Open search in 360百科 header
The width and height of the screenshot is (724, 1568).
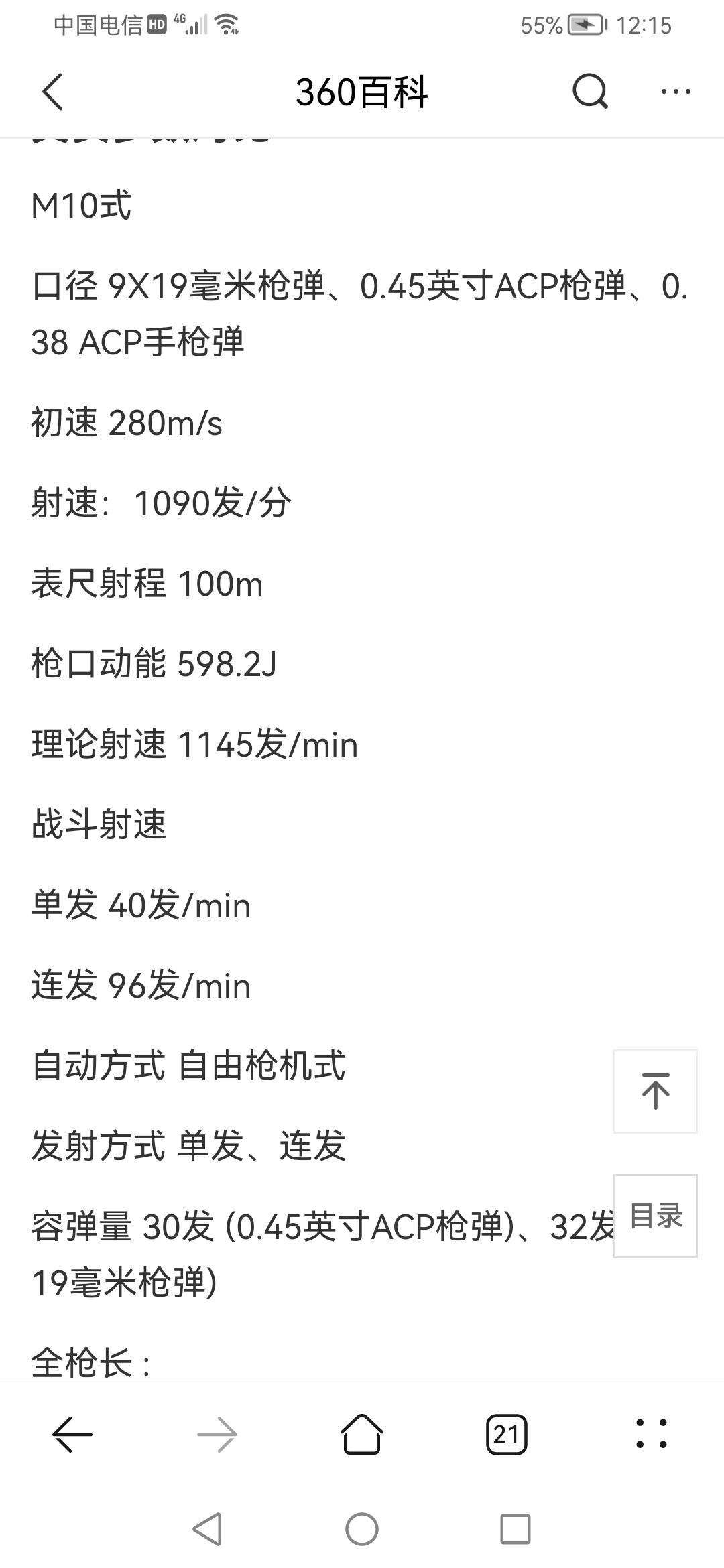(x=590, y=91)
